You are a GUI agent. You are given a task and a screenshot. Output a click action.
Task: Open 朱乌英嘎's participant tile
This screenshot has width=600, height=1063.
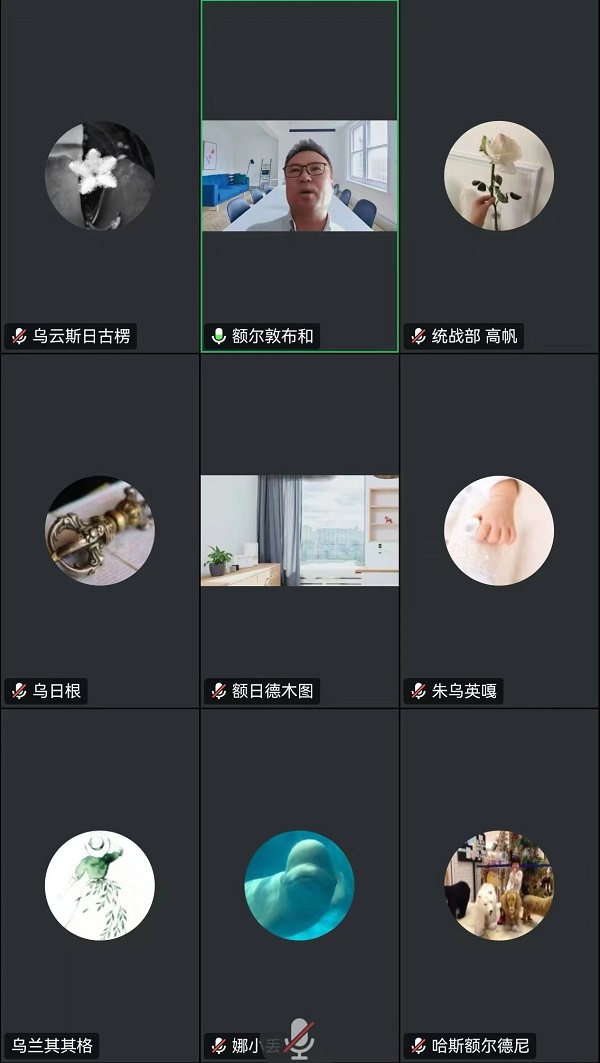point(499,530)
